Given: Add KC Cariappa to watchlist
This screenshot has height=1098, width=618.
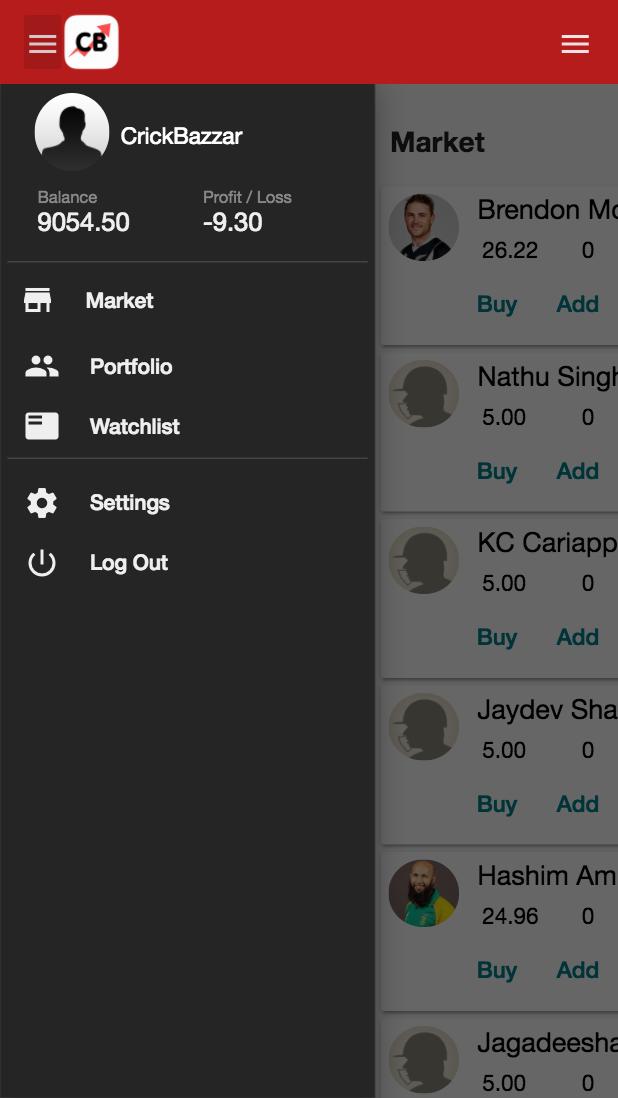Looking at the screenshot, I should click(577, 637).
